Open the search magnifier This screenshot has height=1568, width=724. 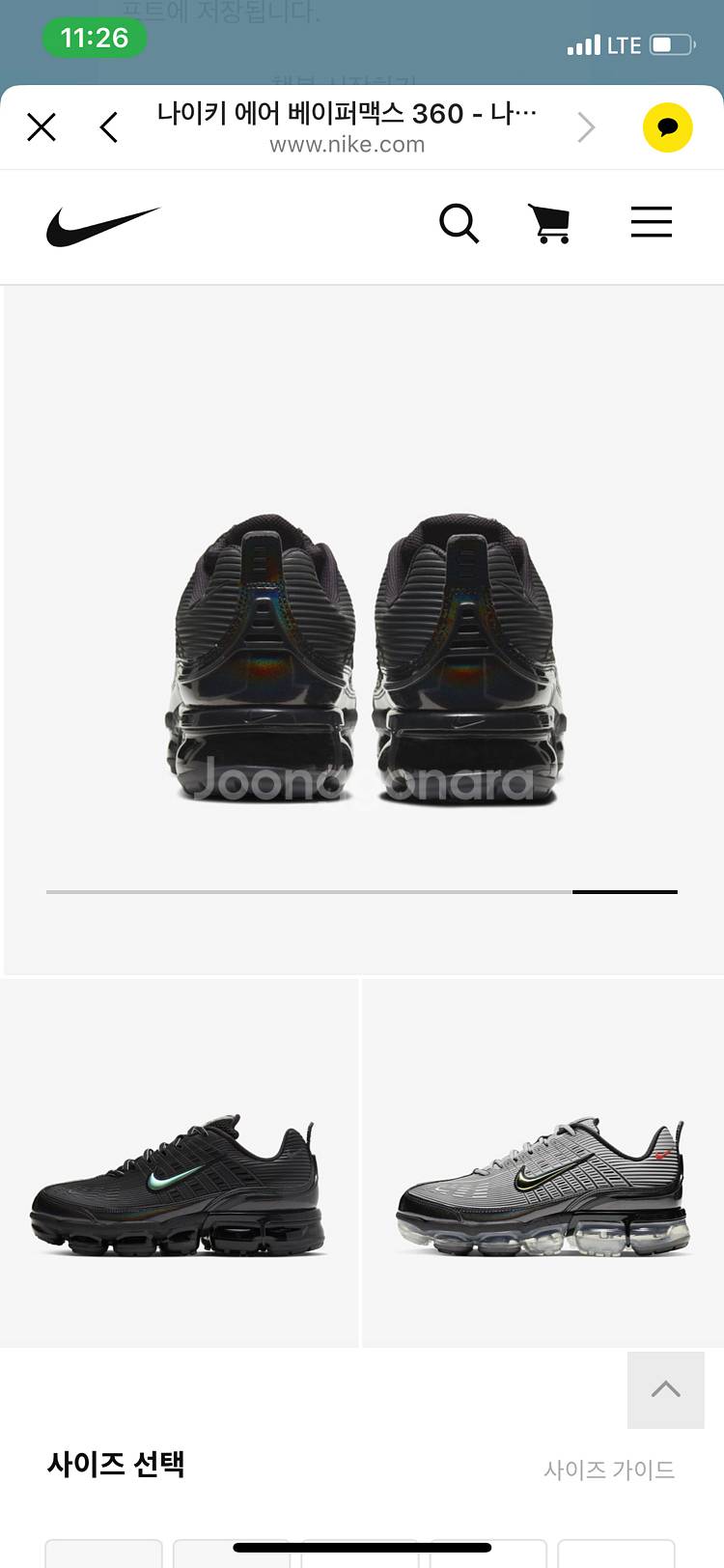point(459,223)
